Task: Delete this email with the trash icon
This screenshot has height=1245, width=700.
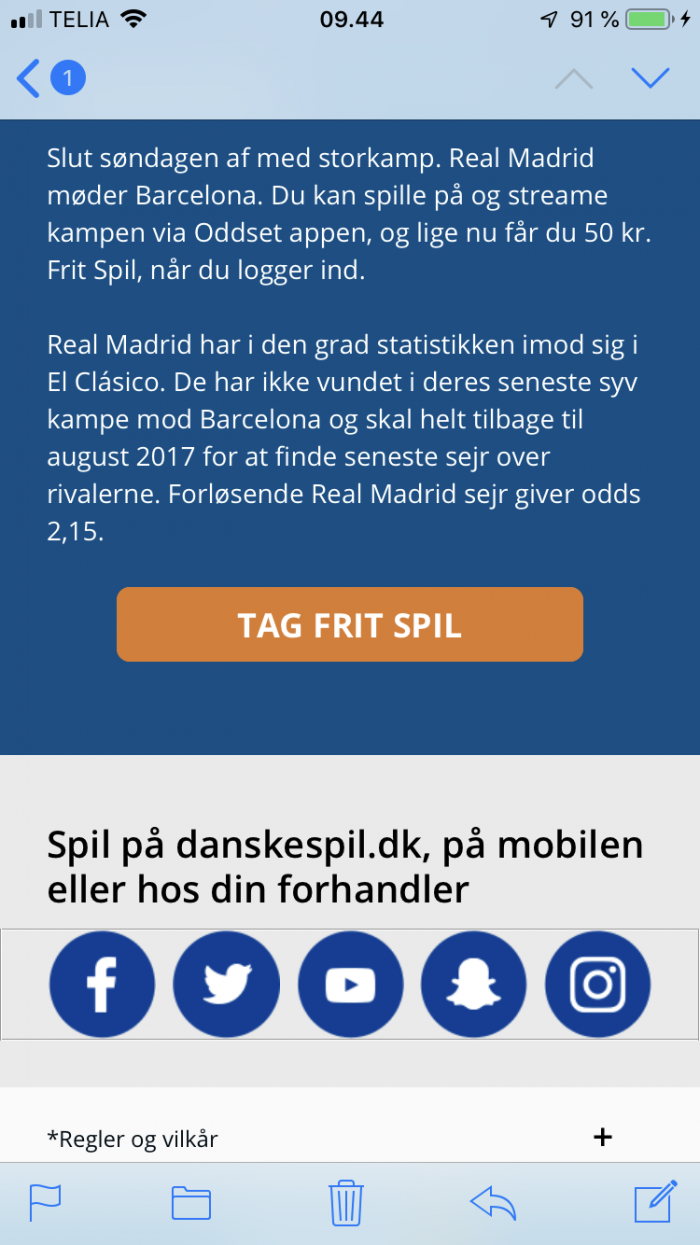Action: coord(346,1201)
